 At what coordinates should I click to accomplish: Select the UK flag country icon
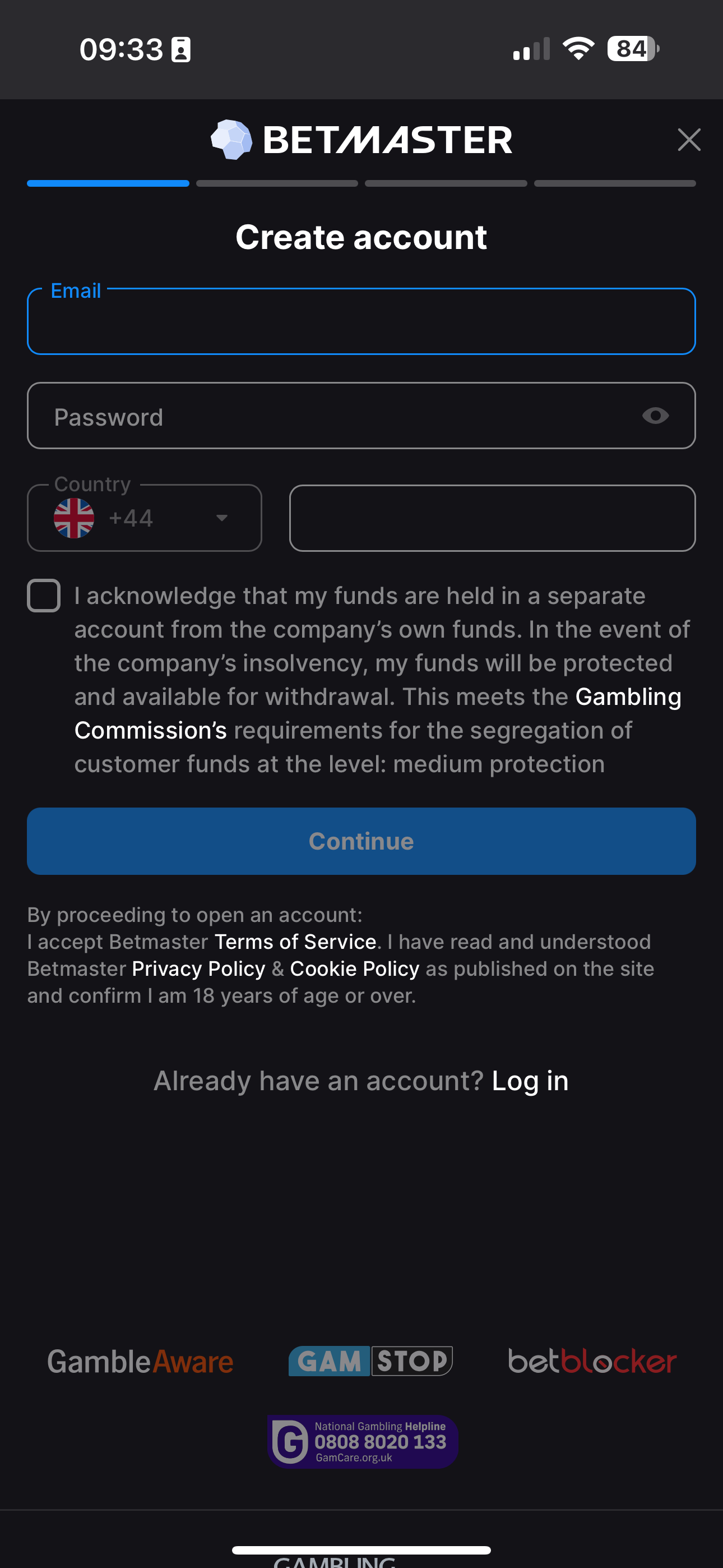pos(73,518)
